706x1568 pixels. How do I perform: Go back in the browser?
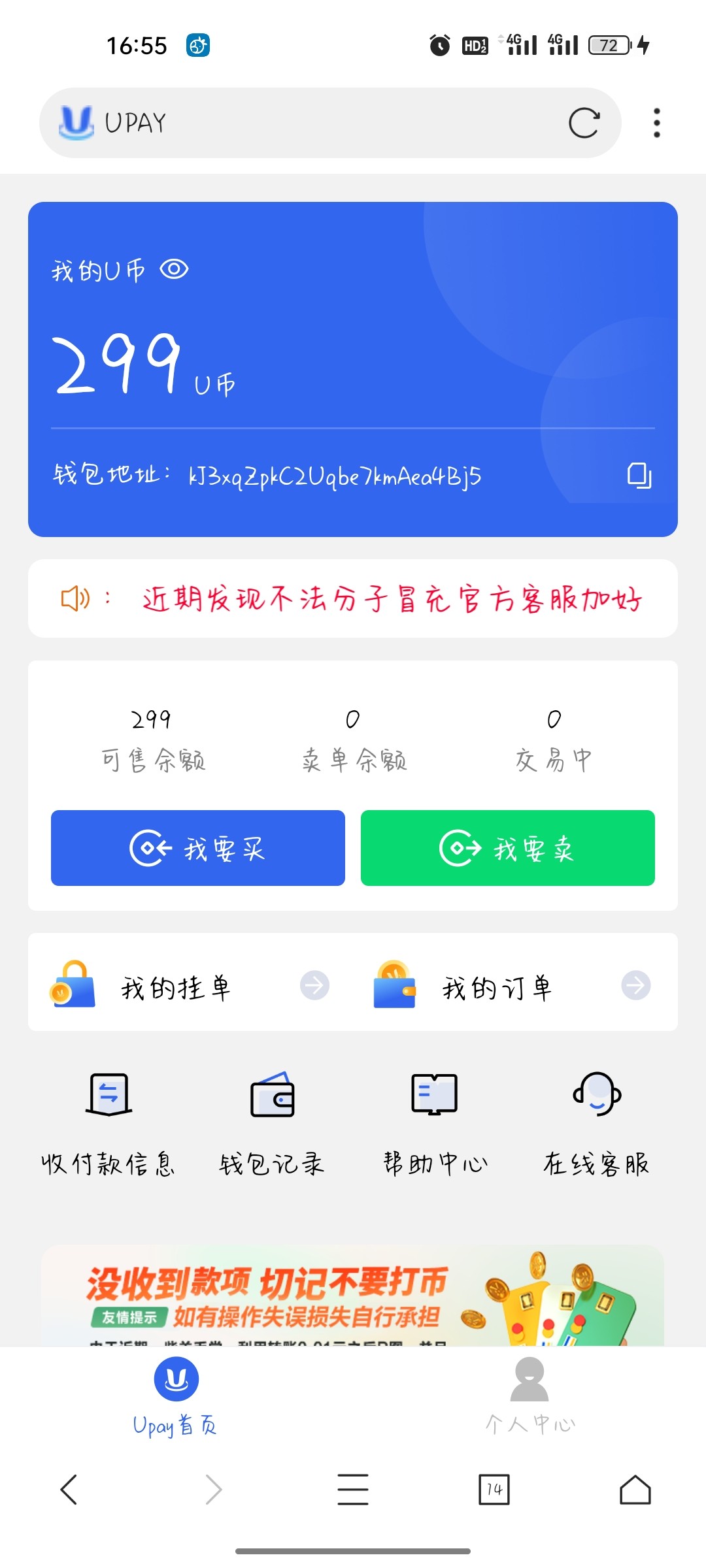(x=69, y=1490)
